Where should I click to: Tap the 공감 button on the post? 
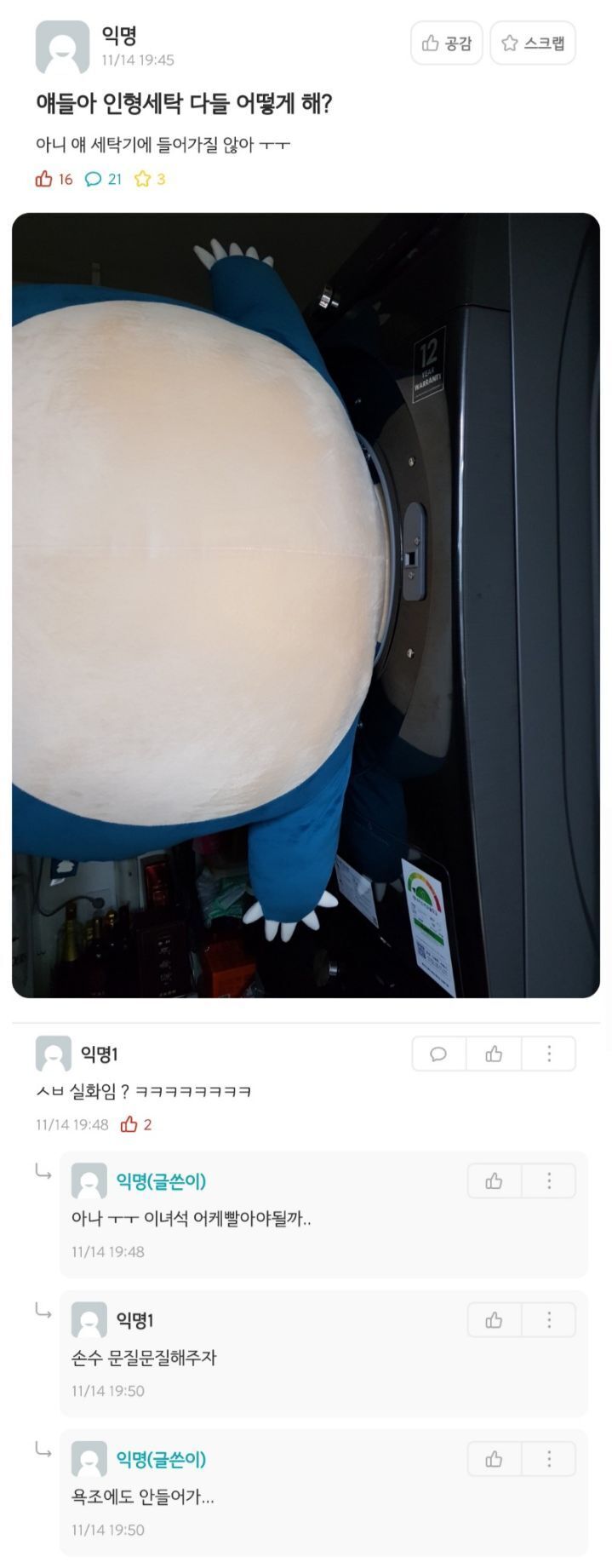tap(447, 43)
